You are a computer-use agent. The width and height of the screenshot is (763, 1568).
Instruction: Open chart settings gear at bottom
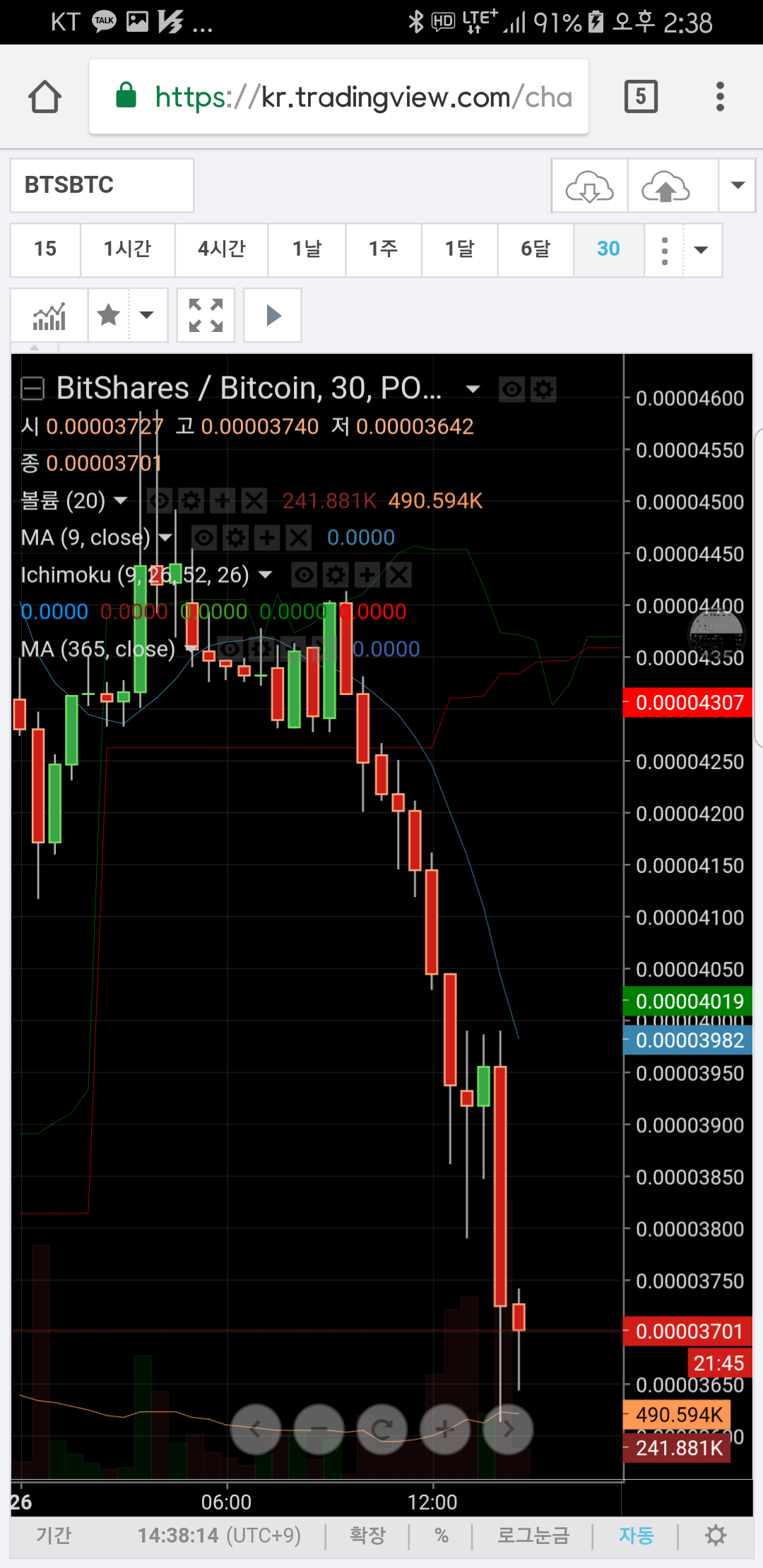(716, 1536)
